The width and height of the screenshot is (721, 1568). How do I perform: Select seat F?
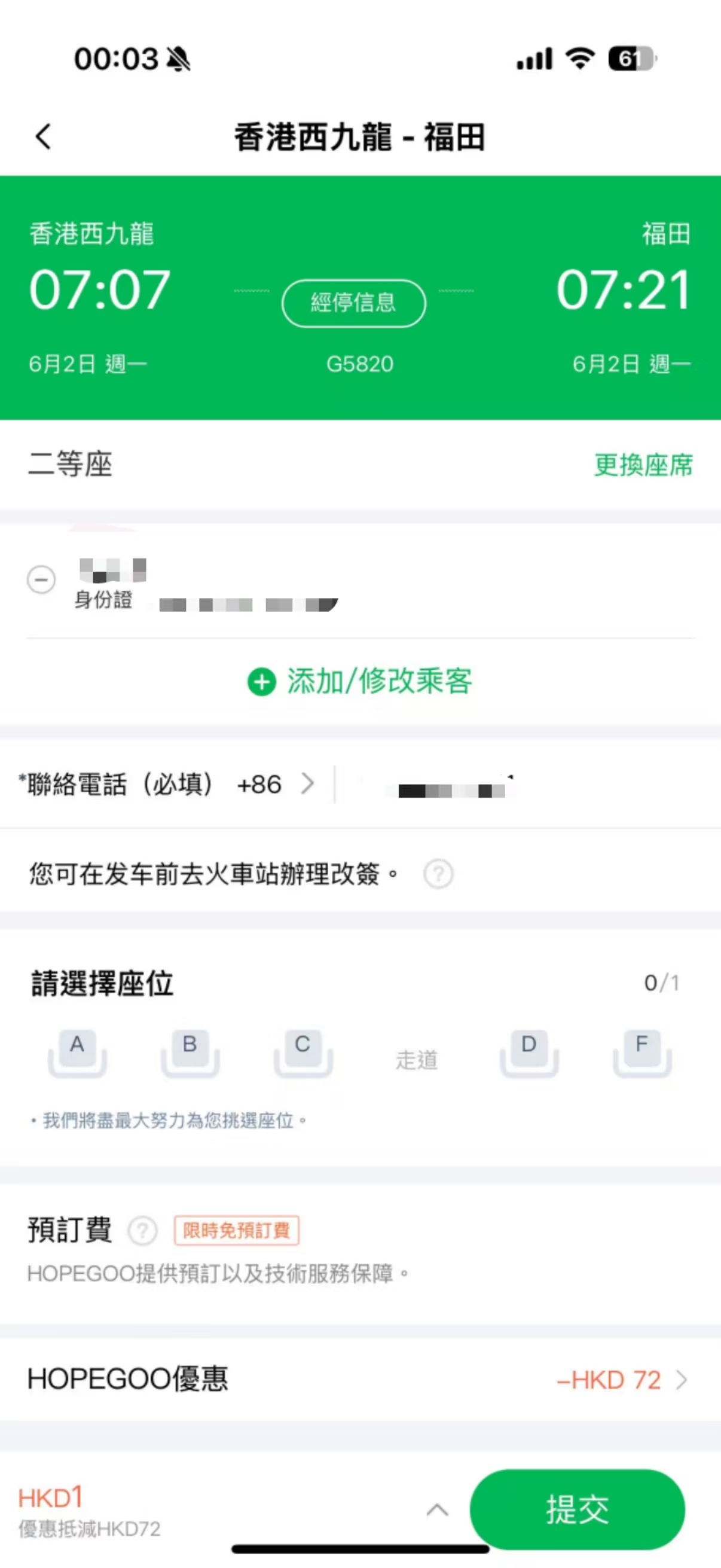click(x=642, y=1052)
